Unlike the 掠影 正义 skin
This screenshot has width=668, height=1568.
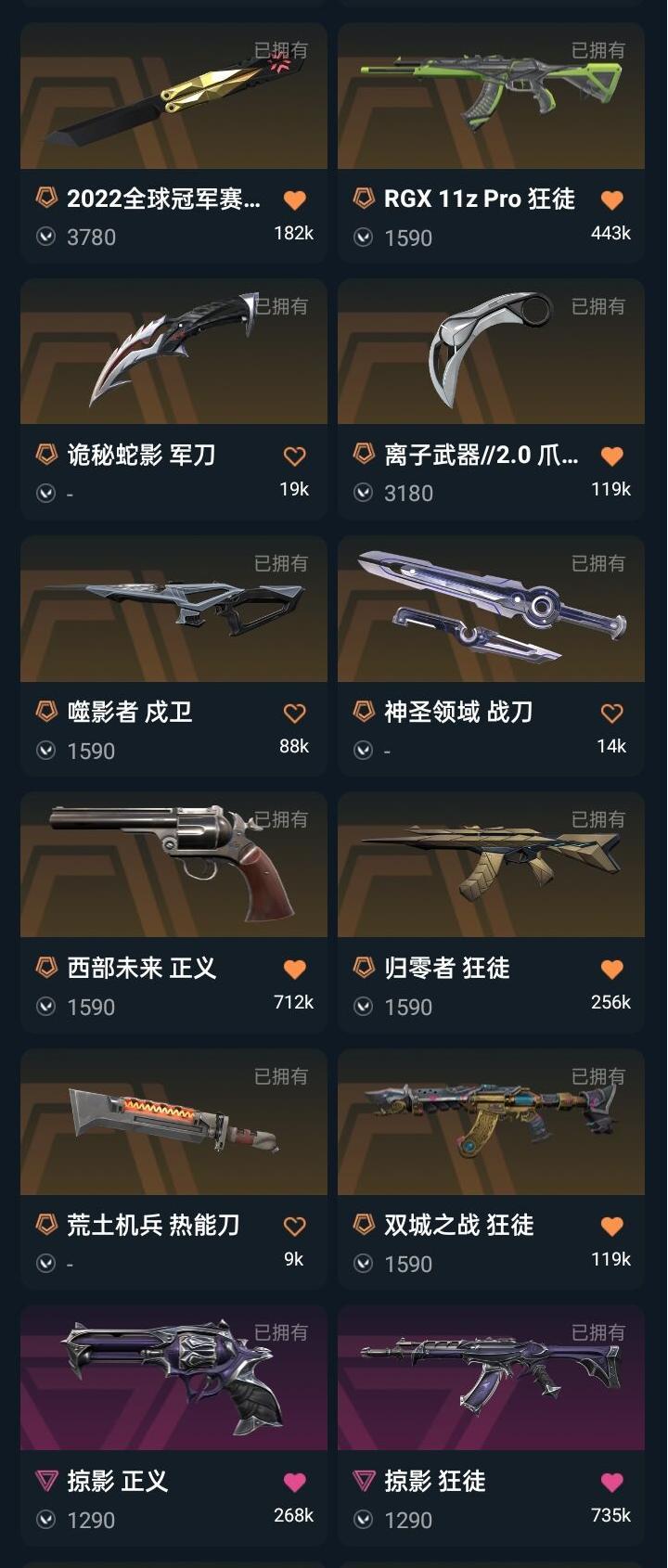coord(294,1482)
